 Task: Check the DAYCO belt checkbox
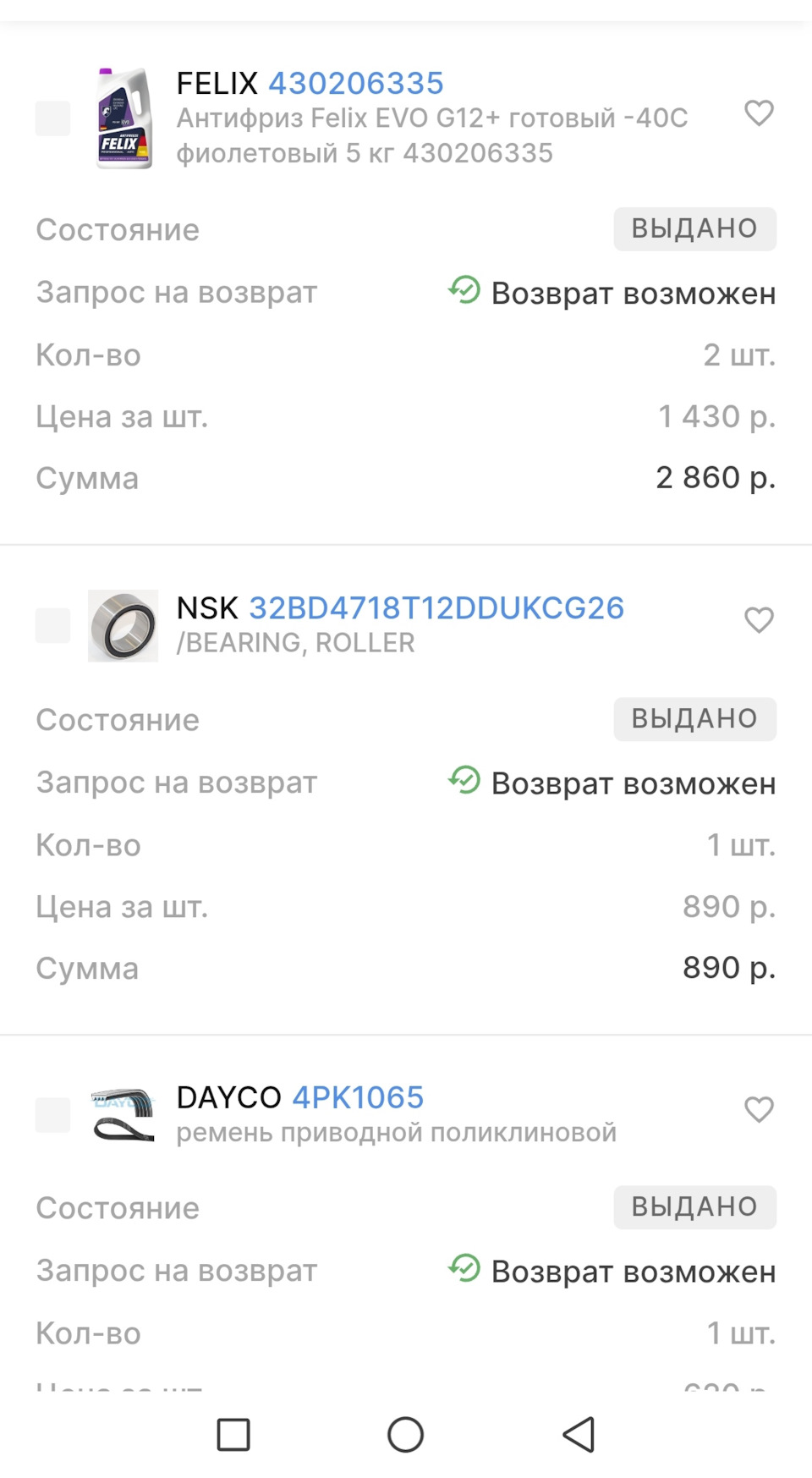tap(52, 1115)
